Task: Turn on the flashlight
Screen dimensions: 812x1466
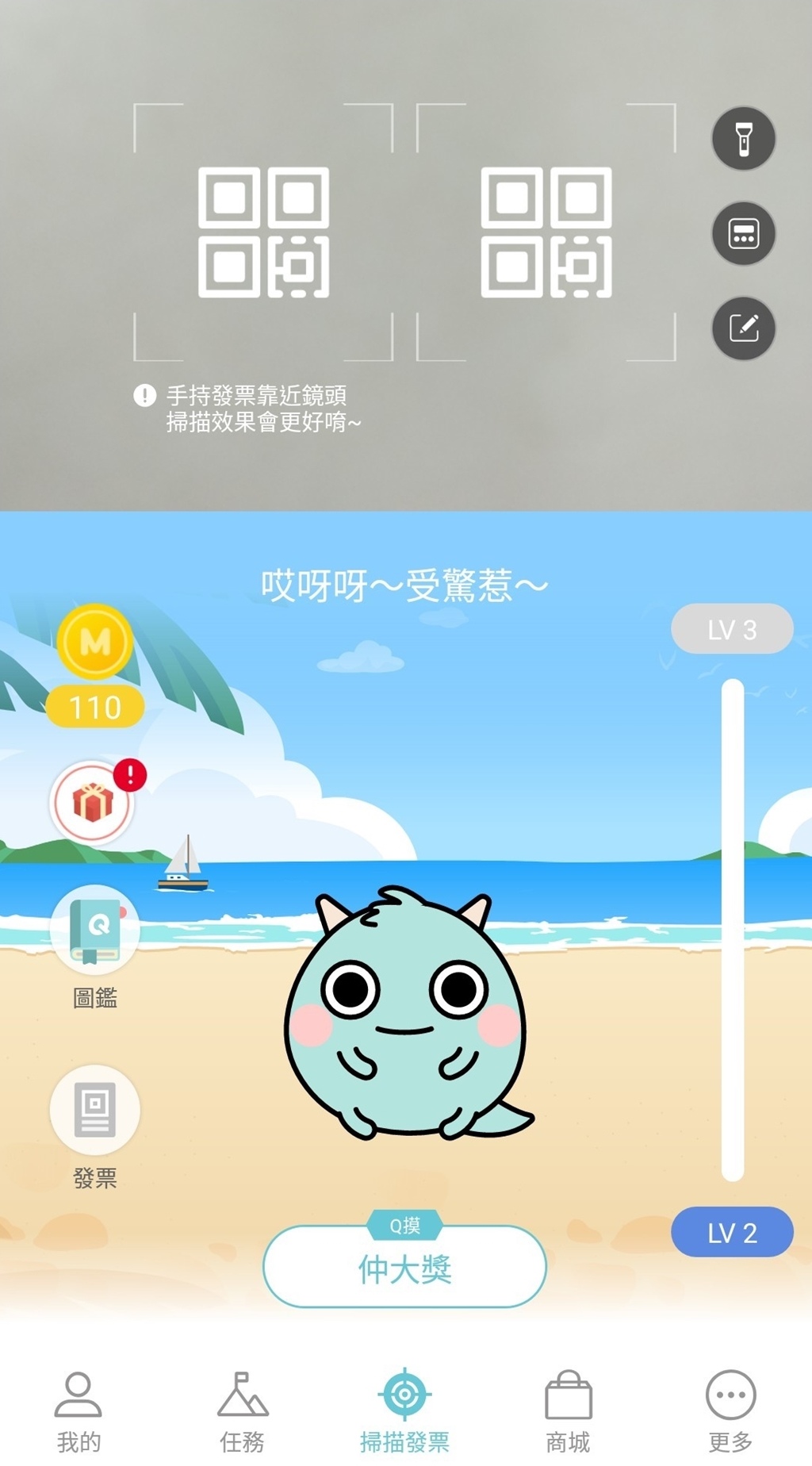Action: click(743, 139)
